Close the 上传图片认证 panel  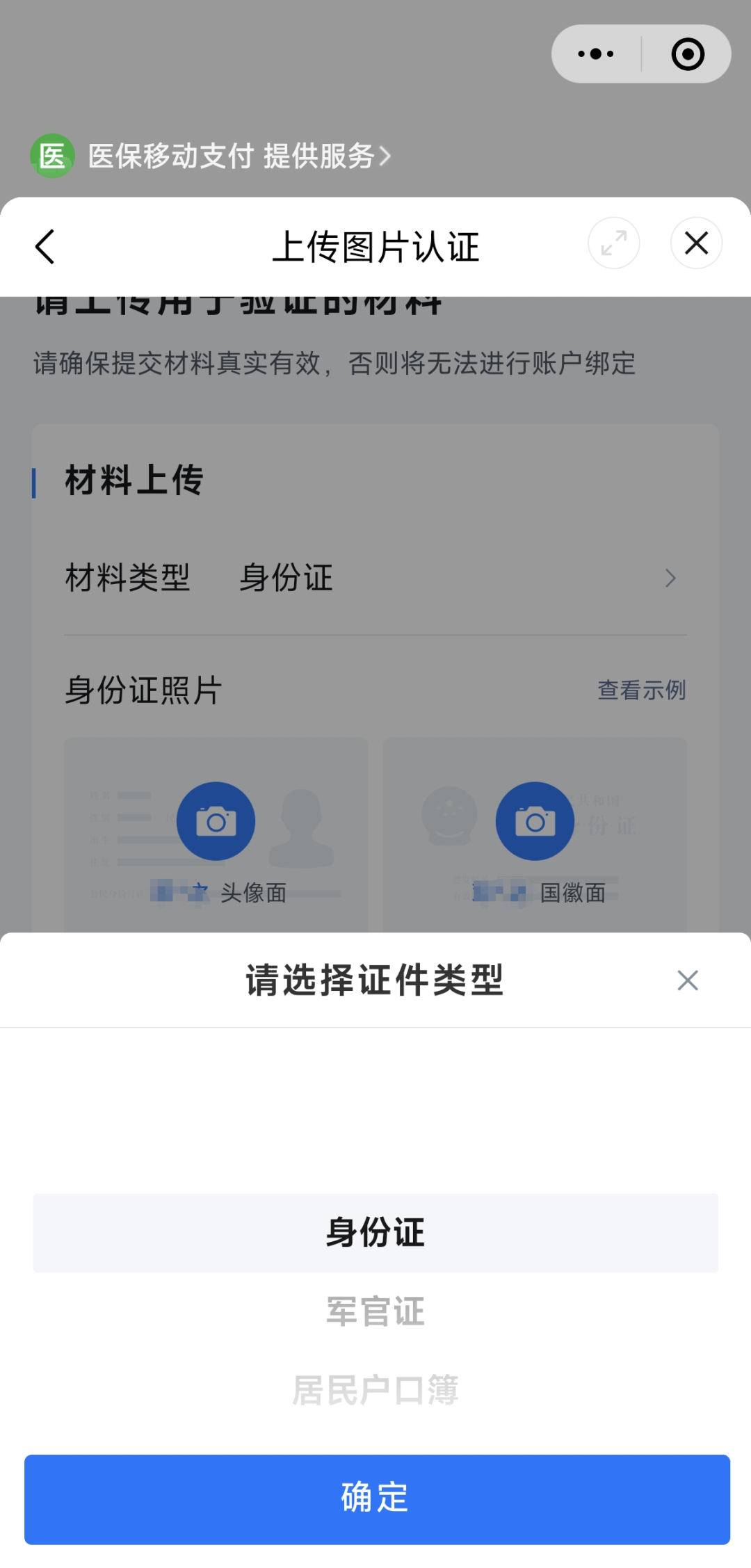click(696, 243)
